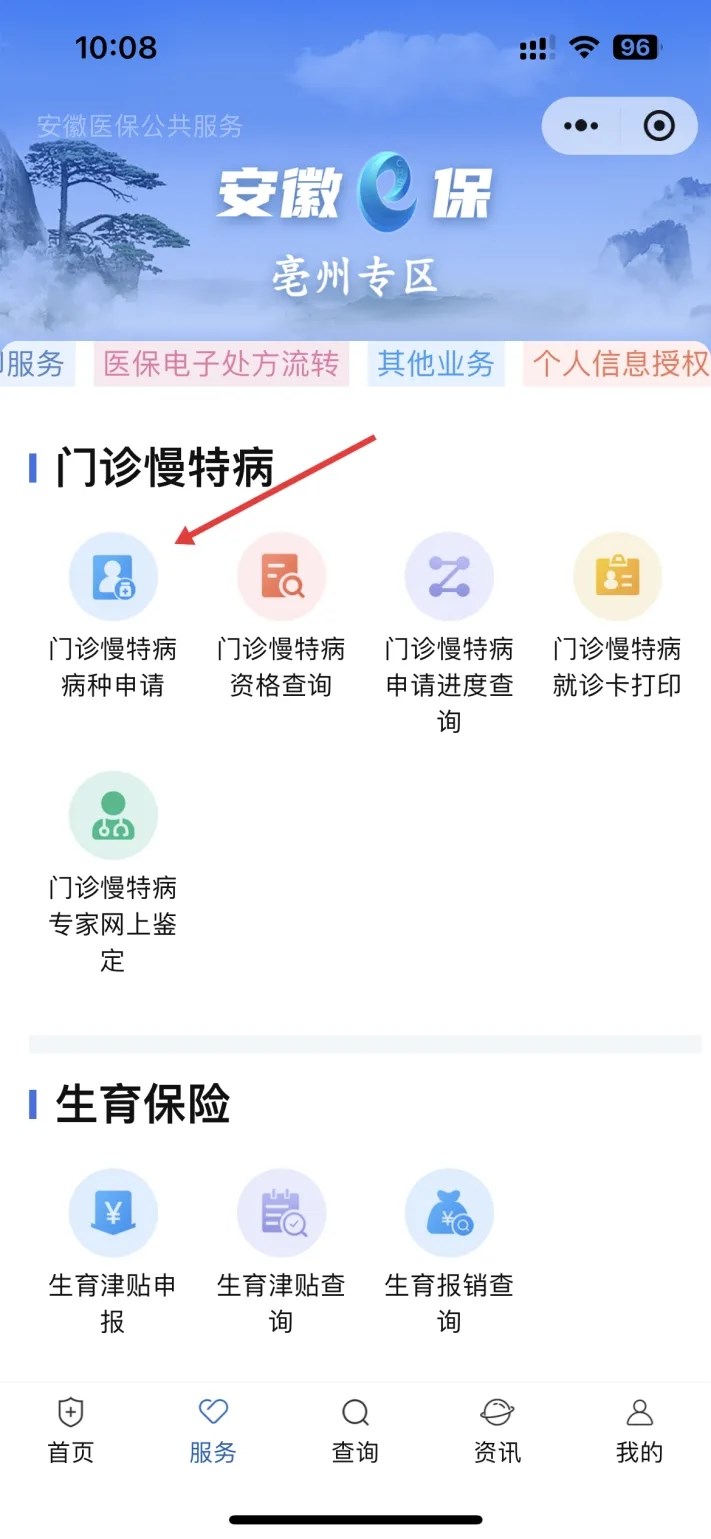
Task: Open 生育报销查询
Action: (x=449, y=1214)
